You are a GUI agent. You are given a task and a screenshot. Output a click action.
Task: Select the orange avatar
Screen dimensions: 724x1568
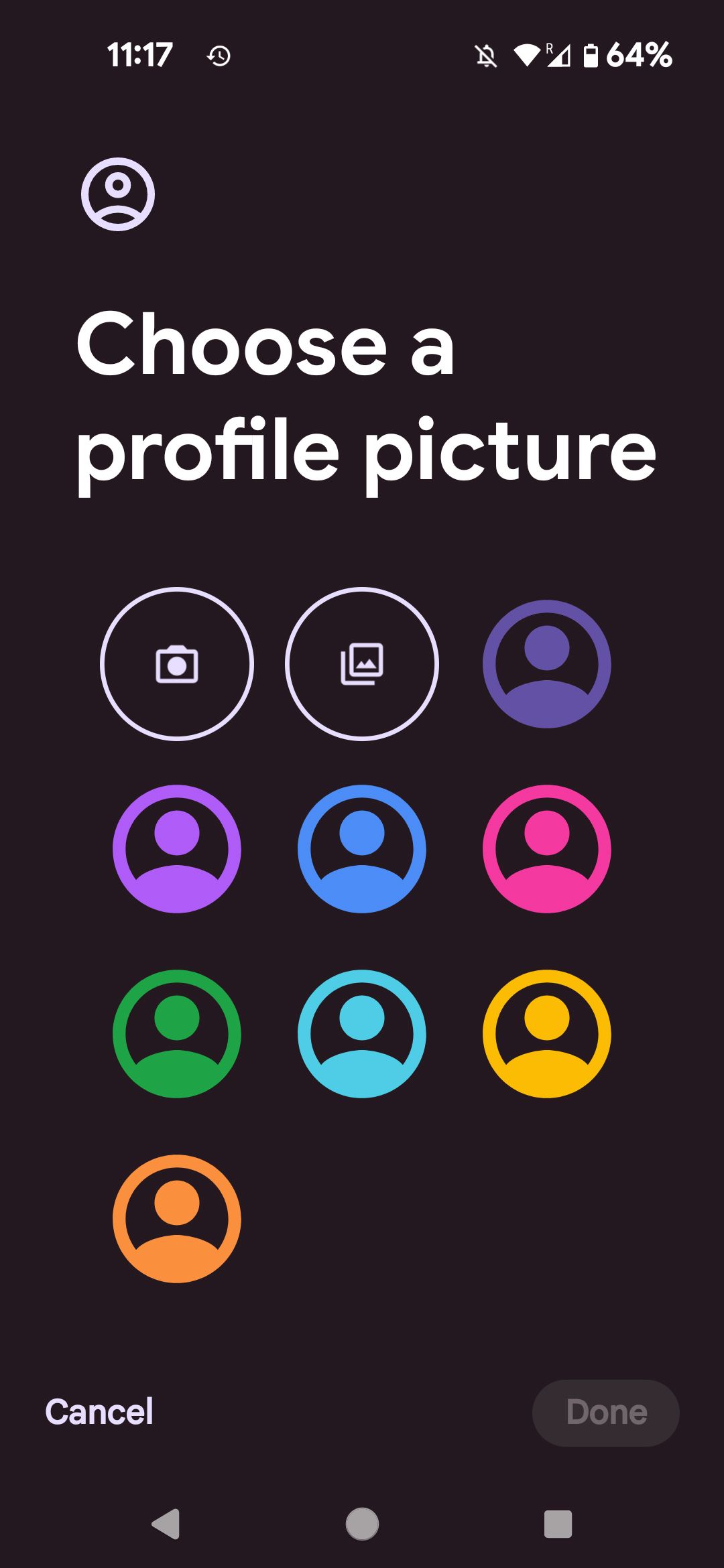tap(177, 1218)
